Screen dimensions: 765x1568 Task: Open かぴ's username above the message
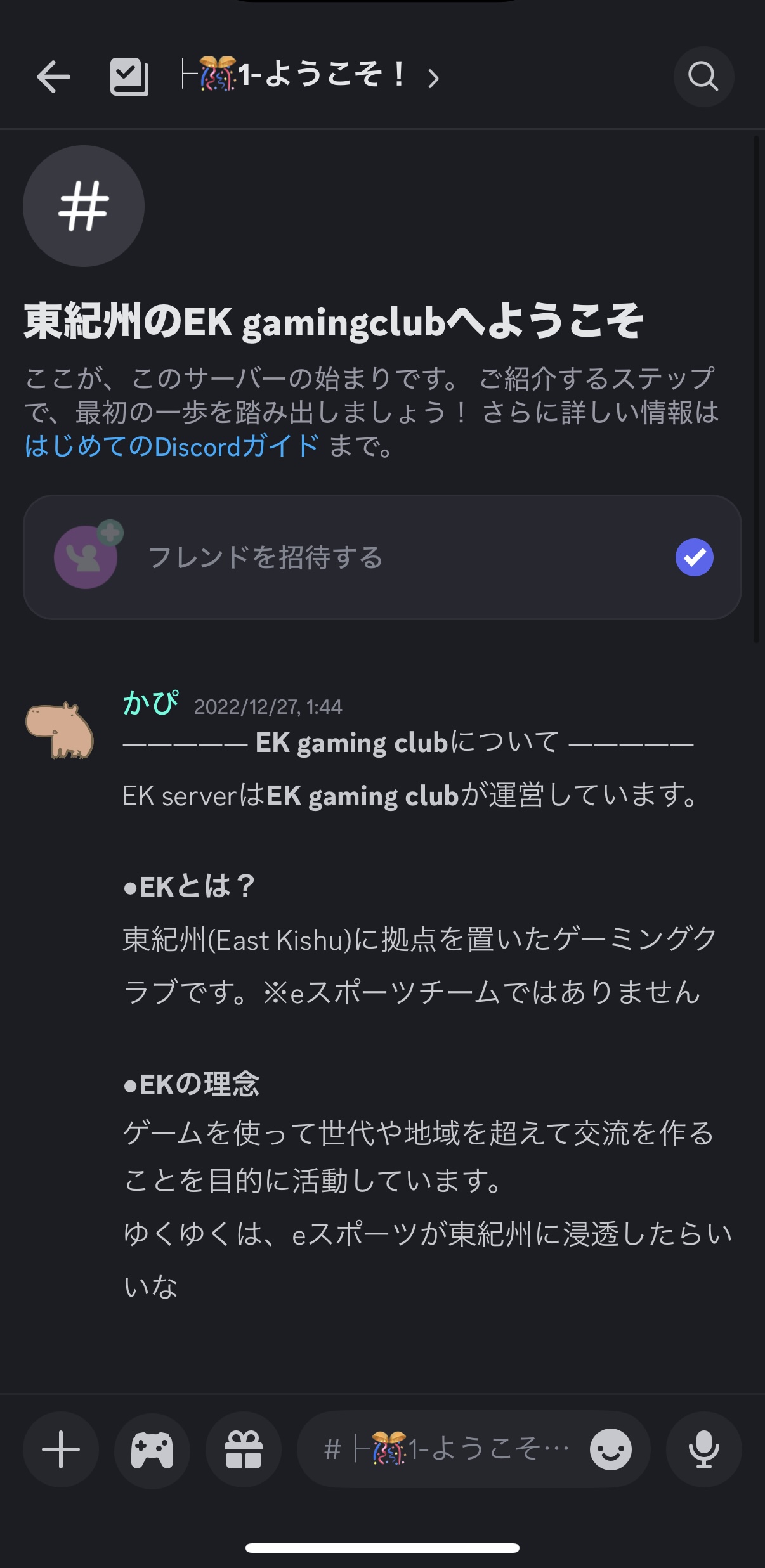pos(151,704)
